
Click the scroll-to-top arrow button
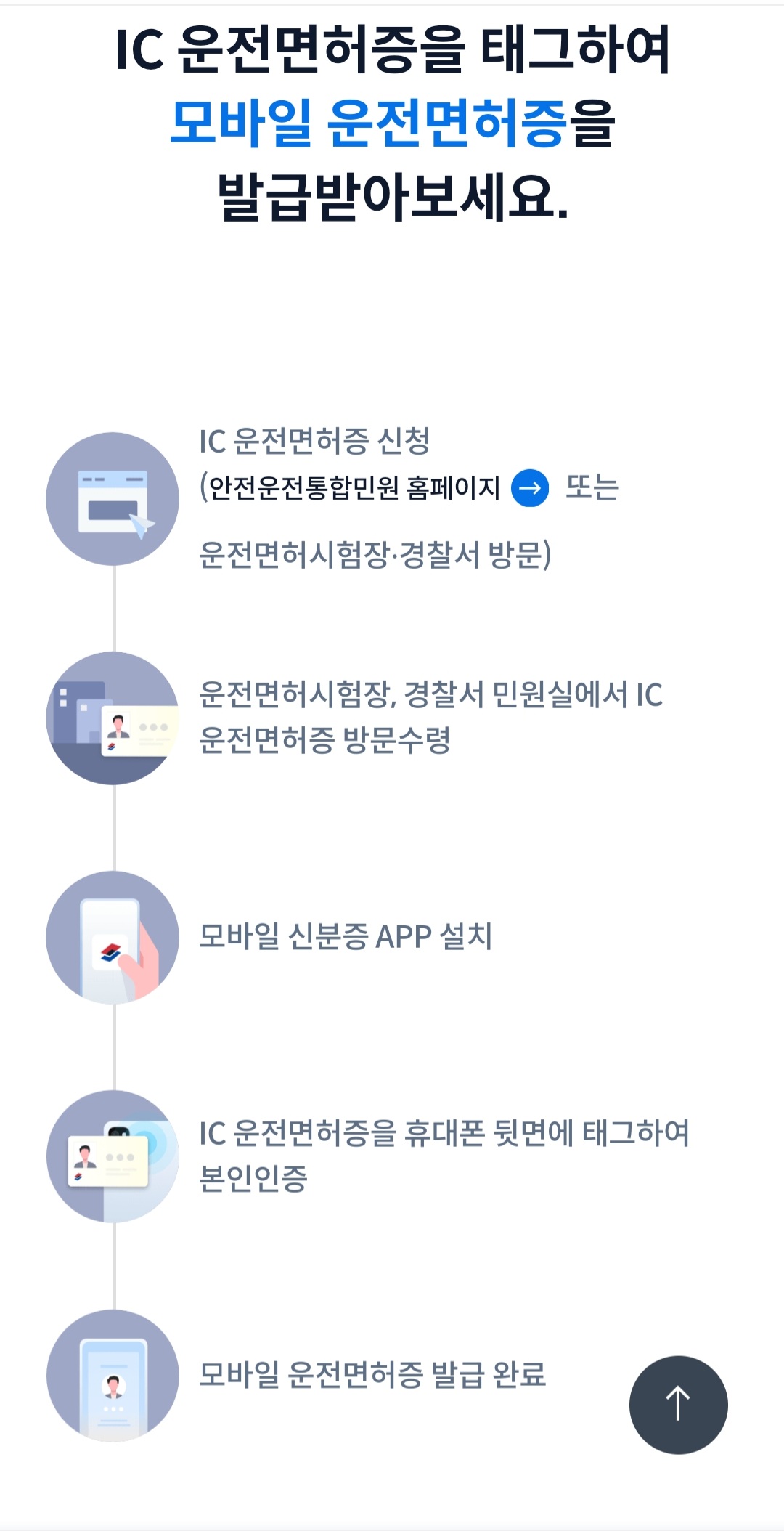pos(678,1405)
